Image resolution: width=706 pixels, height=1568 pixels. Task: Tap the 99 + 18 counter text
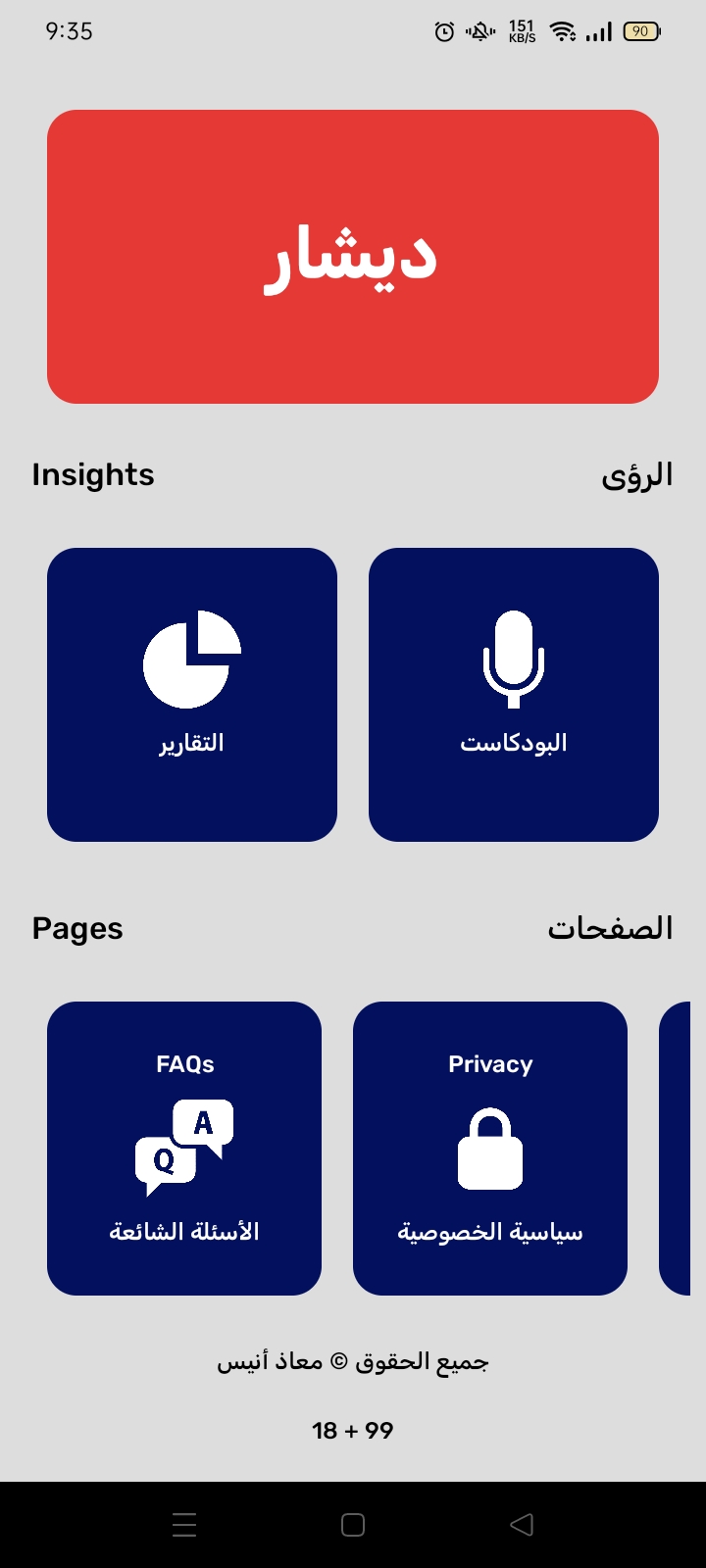pyautogui.click(x=353, y=1430)
